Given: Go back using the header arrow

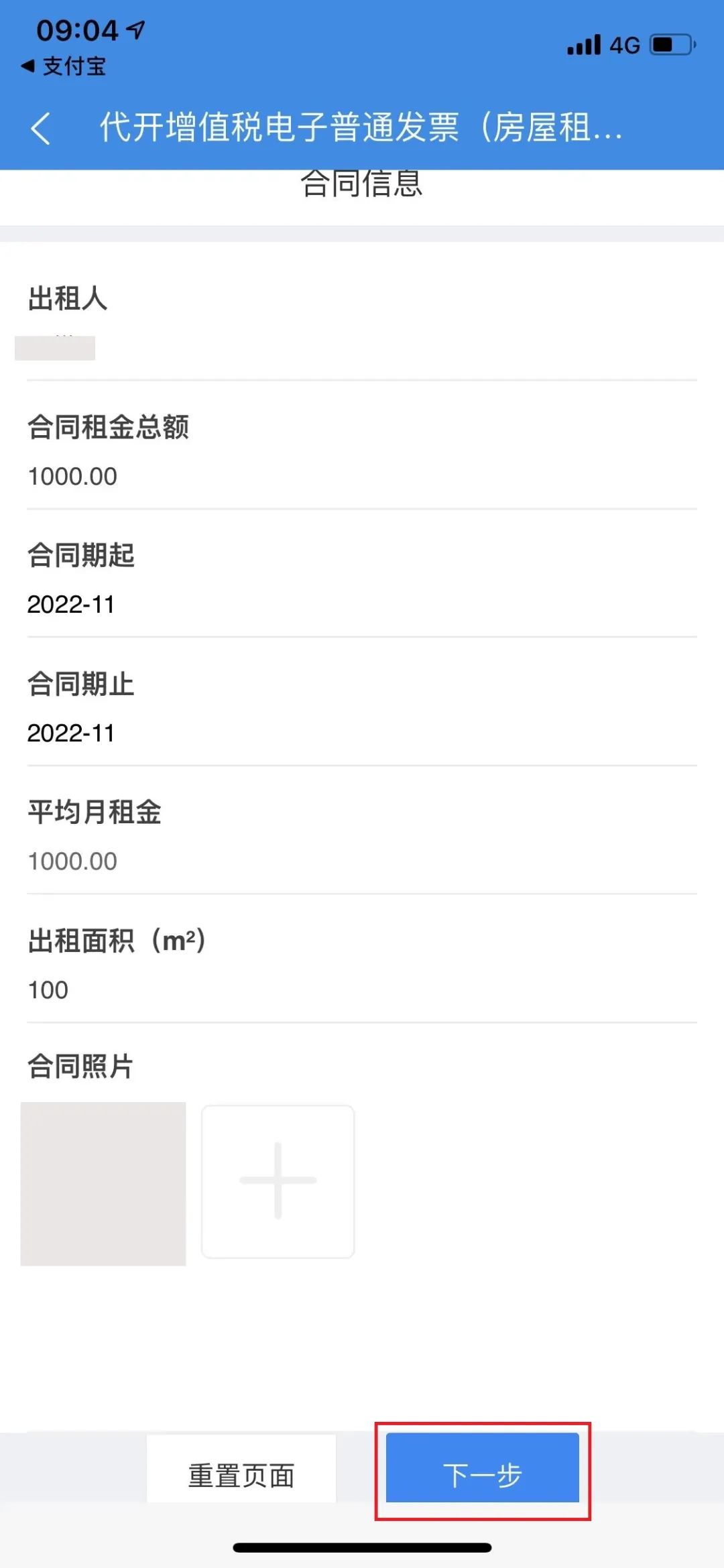Looking at the screenshot, I should pos(41,127).
